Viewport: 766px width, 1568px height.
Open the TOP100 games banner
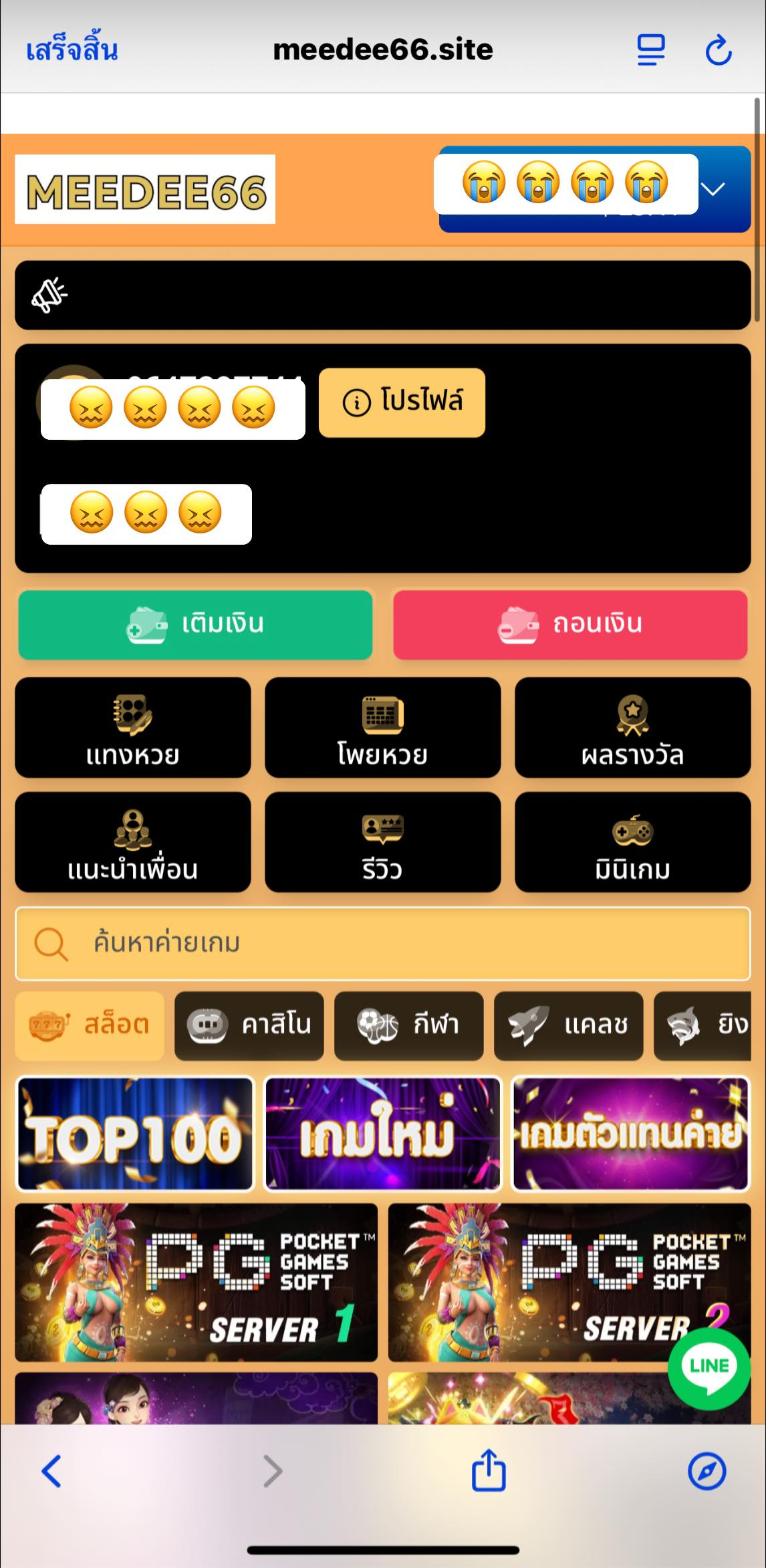point(135,1134)
